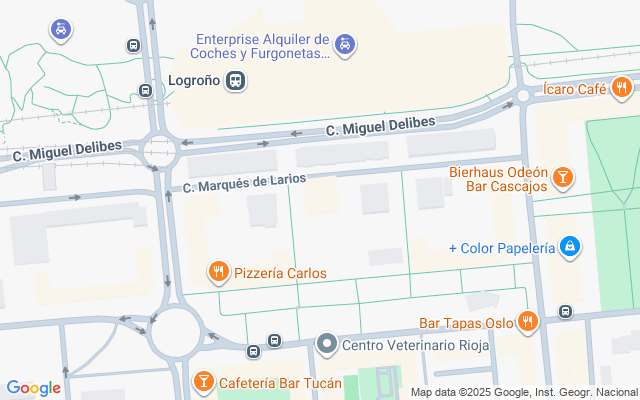Open the Enterprise Alquiler de Coches marker
Image resolution: width=640 pixels, height=400 pixels.
(346, 44)
